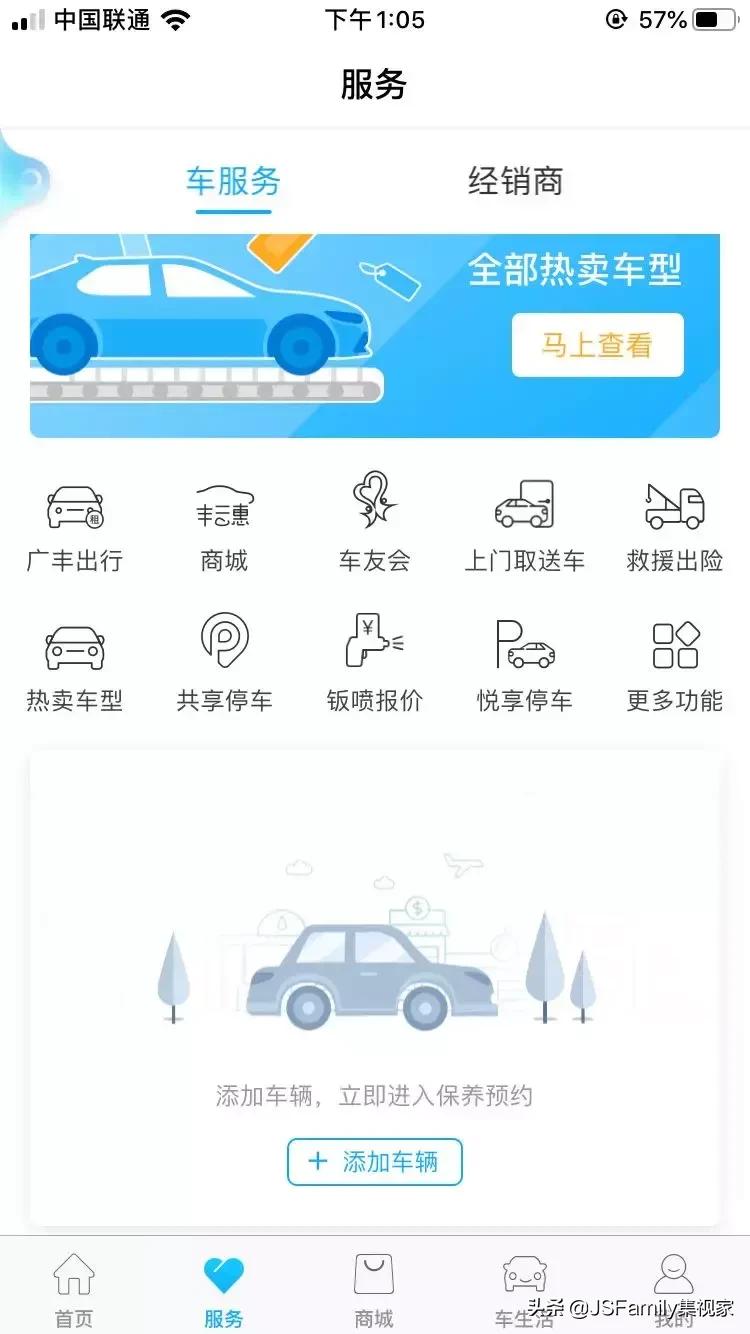Image resolution: width=750 pixels, height=1334 pixels.
Task: Select the 车友会 car club icon
Action: [x=375, y=525]
